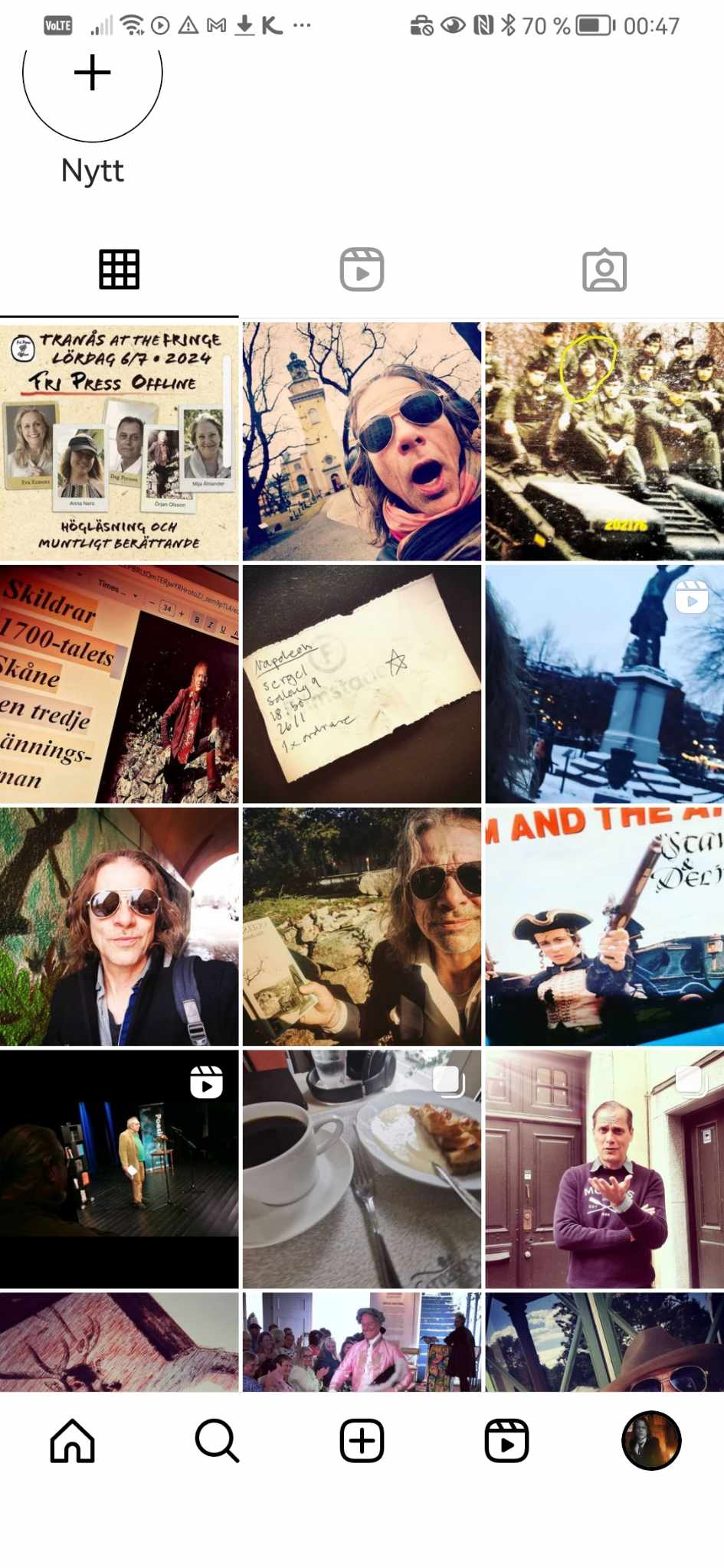Open the handwritten Napoleon note post

(362, 684)
